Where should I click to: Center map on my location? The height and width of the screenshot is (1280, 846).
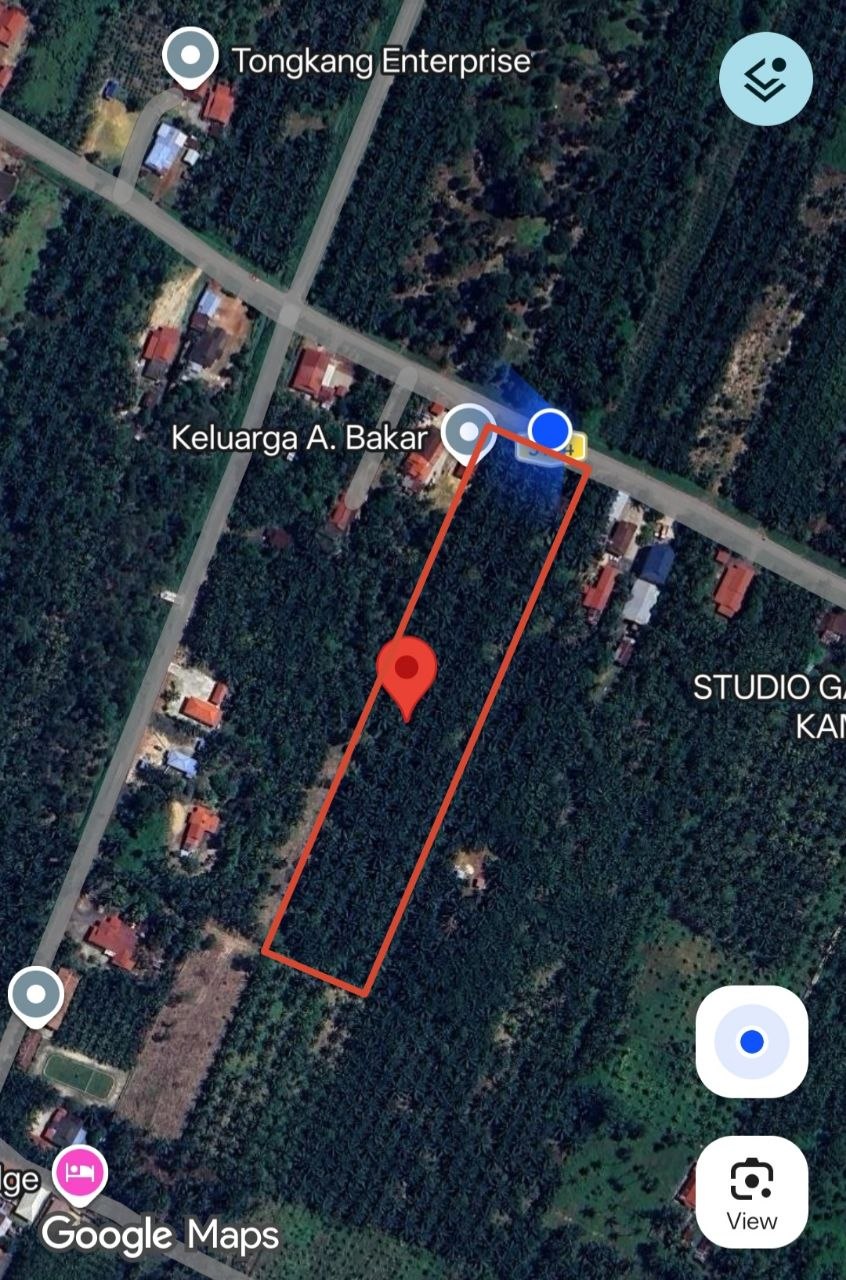click(752, 1042)
